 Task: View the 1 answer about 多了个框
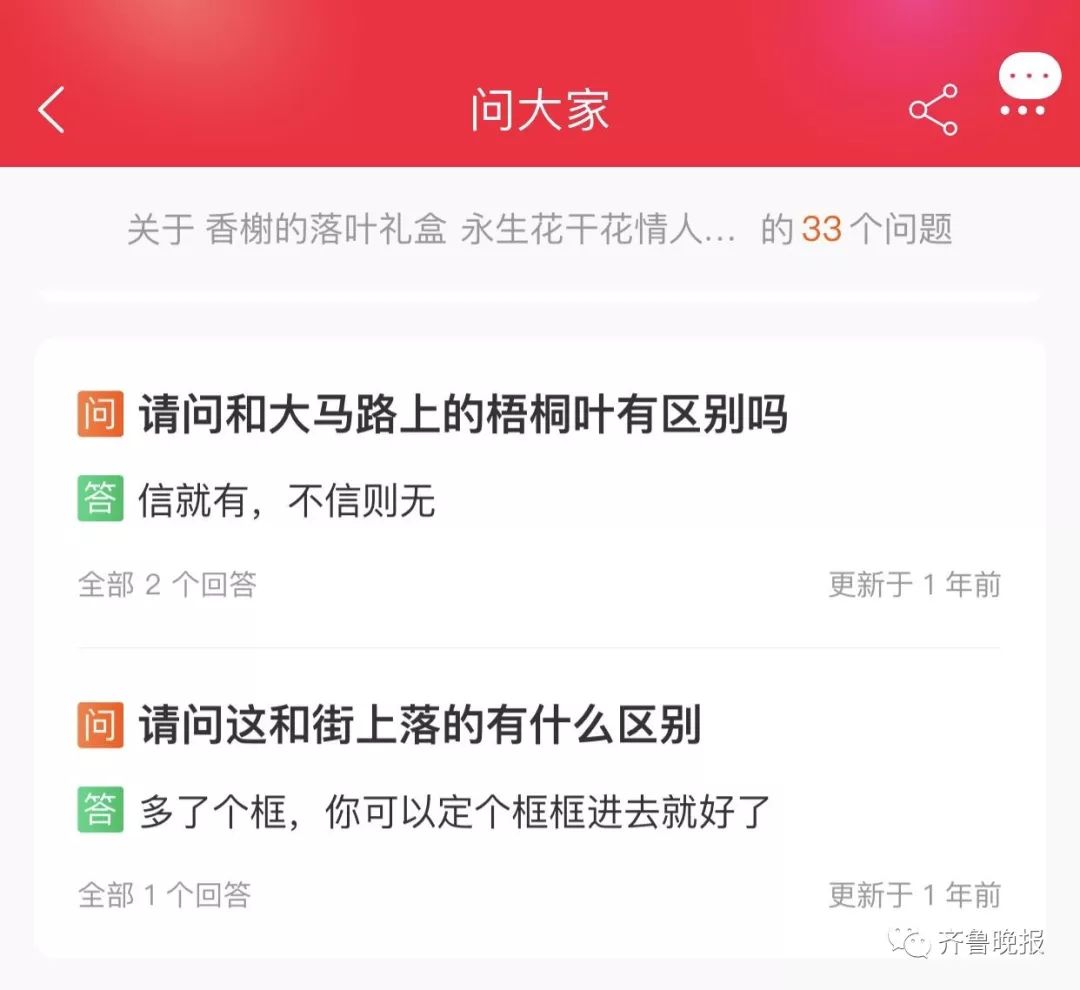pyautogui.click(x=164, y=894)
